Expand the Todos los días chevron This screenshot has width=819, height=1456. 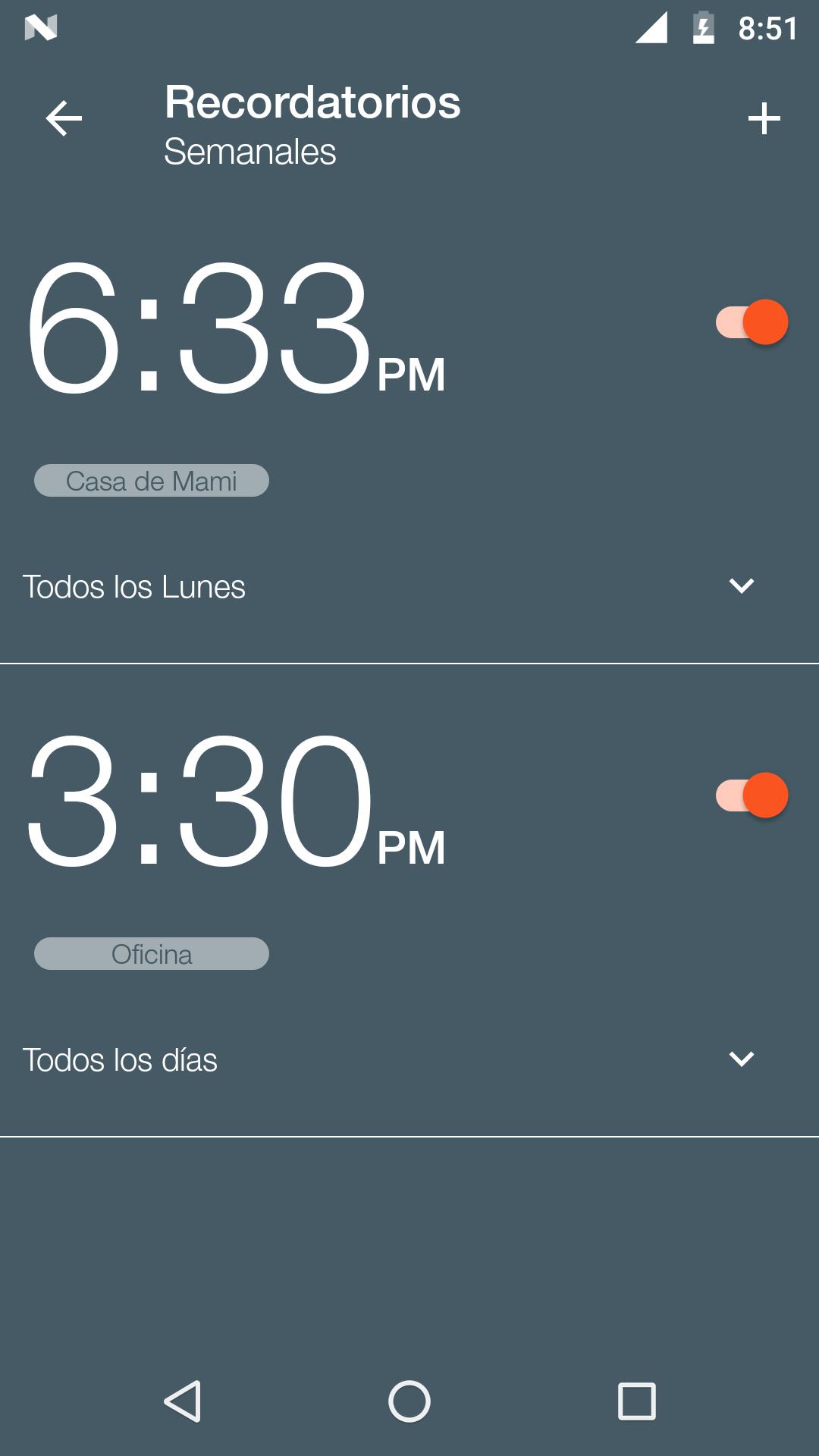[741, 1059]
